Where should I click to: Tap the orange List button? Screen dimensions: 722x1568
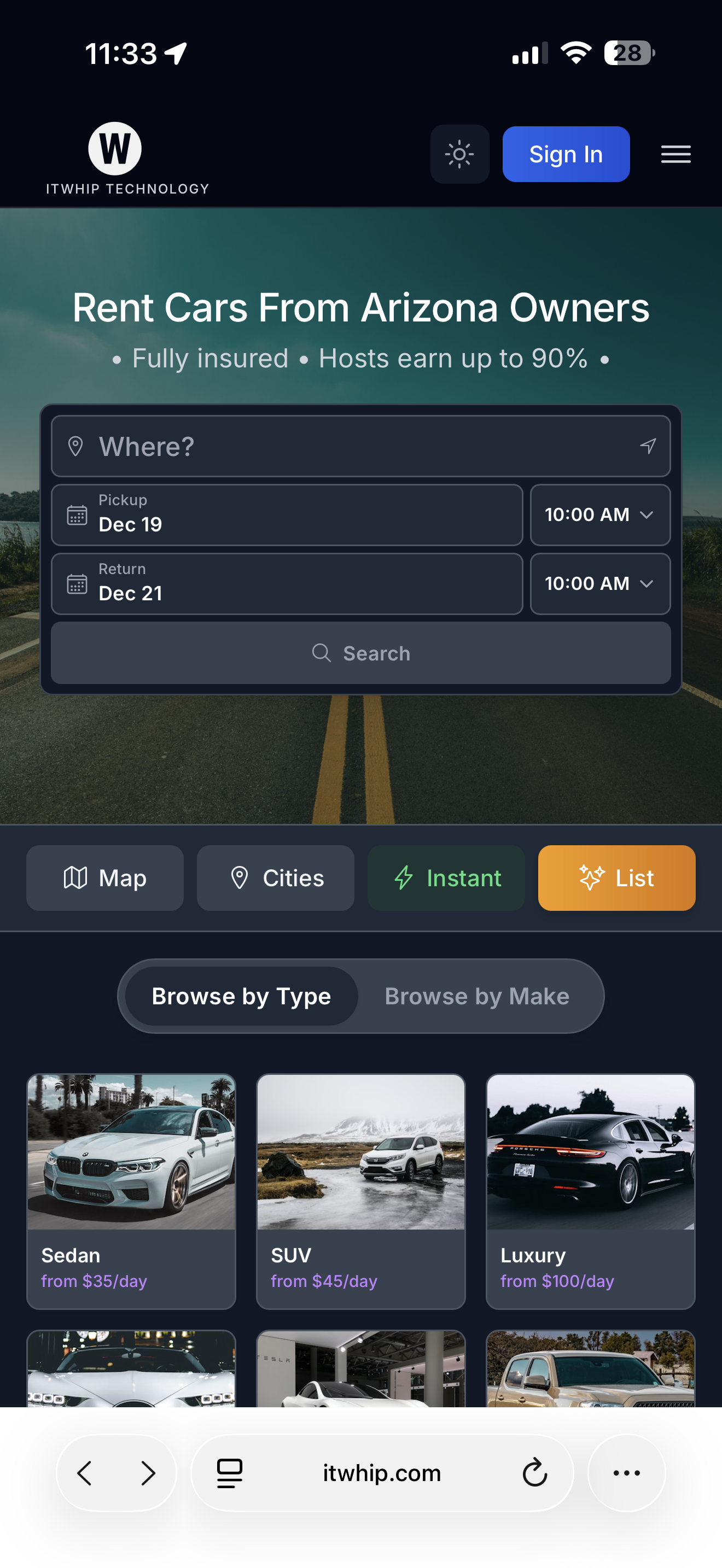click(x=616, y=877)
